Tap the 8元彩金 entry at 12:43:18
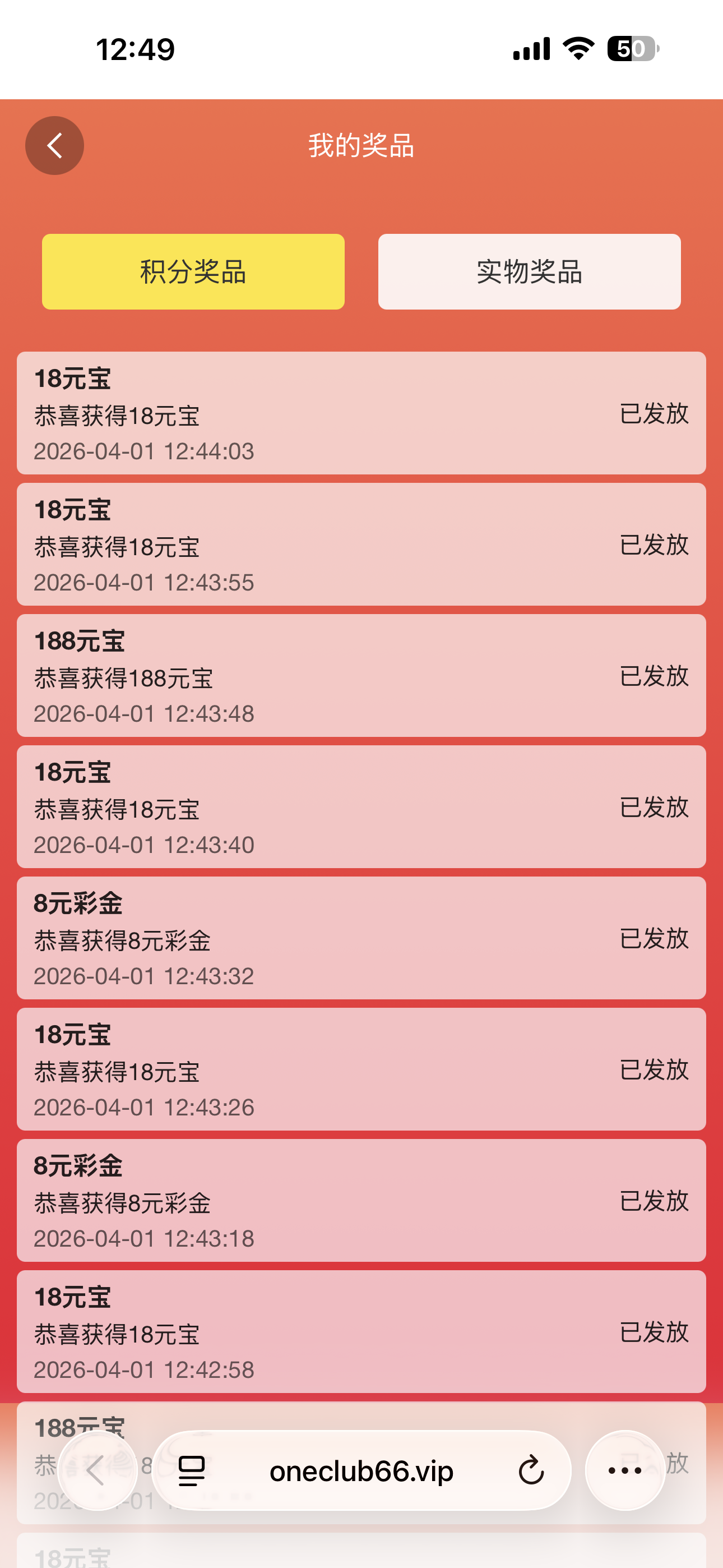This screenshot has width=723, height=1568. tap(361, 1202)
